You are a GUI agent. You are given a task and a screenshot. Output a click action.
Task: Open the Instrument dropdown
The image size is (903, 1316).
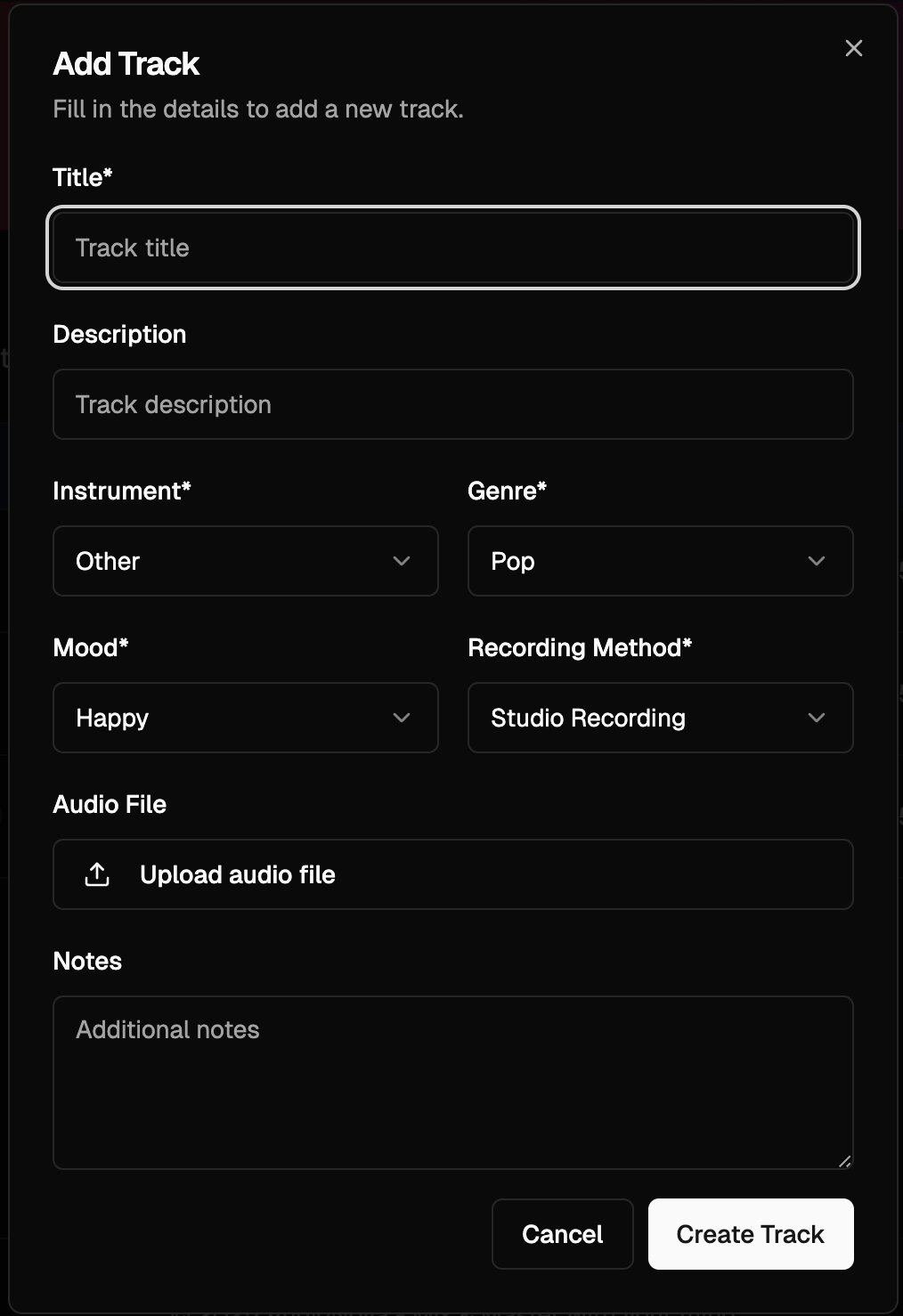(246, 561)
